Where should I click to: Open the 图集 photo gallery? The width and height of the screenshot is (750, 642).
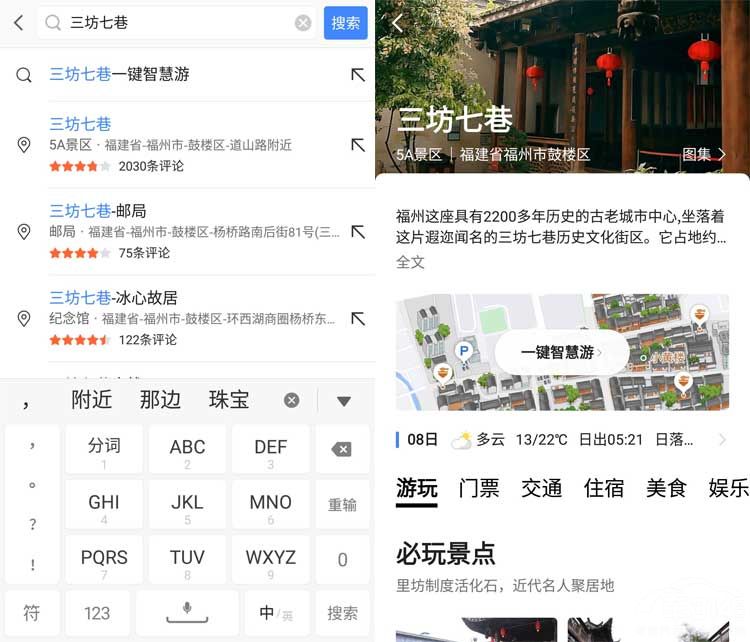point(704,154)
